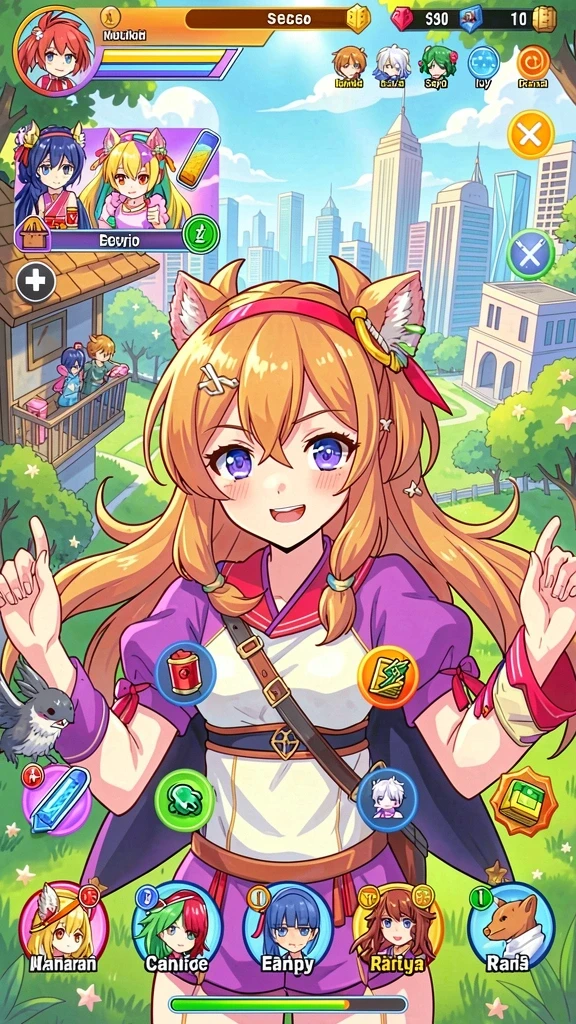This screenshot has width=576, height=1024.
Task: Open the player avatar profile
Action: coord(55,50)
